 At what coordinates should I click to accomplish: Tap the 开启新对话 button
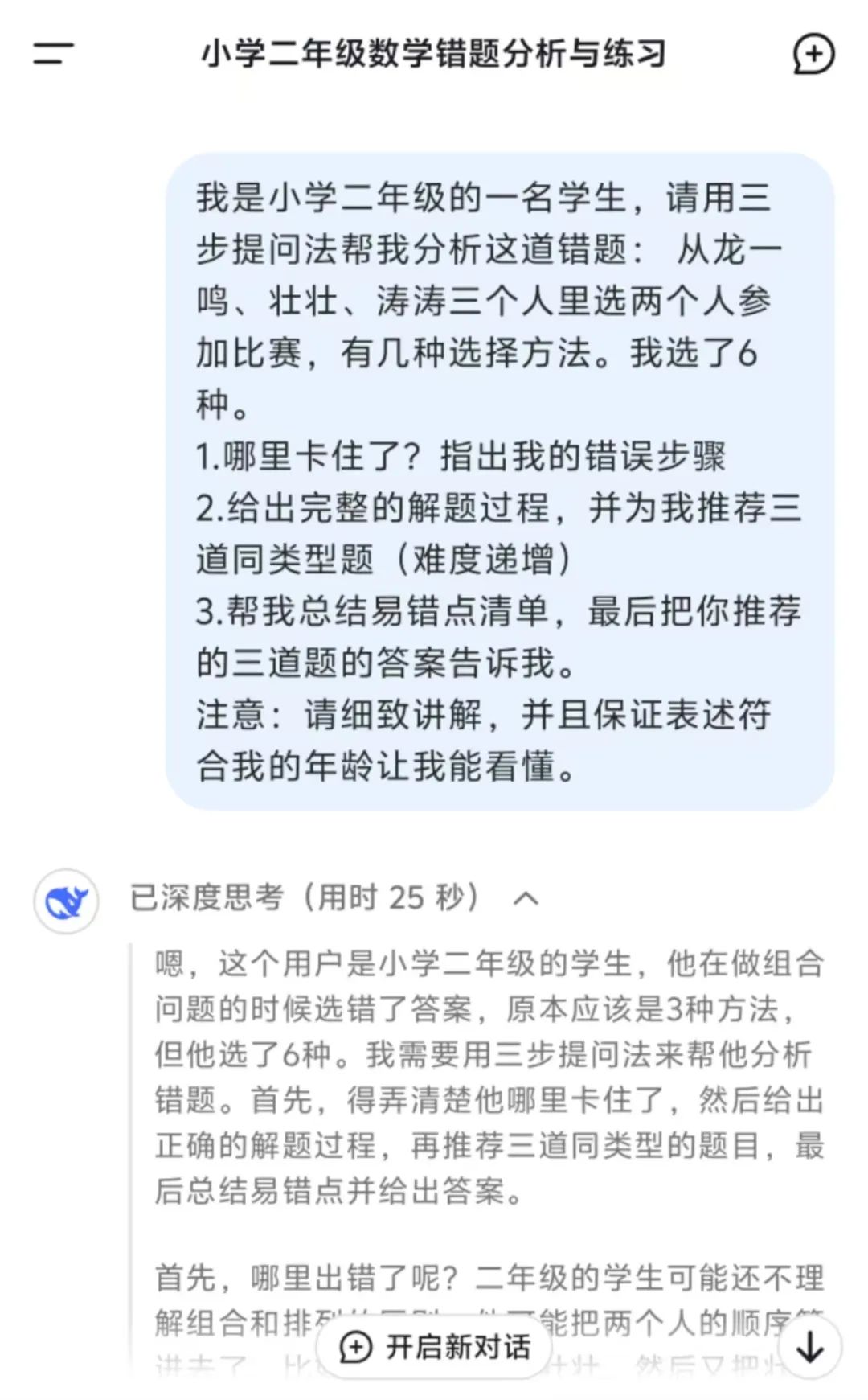pyautogui.click(x=435, y=1346)
